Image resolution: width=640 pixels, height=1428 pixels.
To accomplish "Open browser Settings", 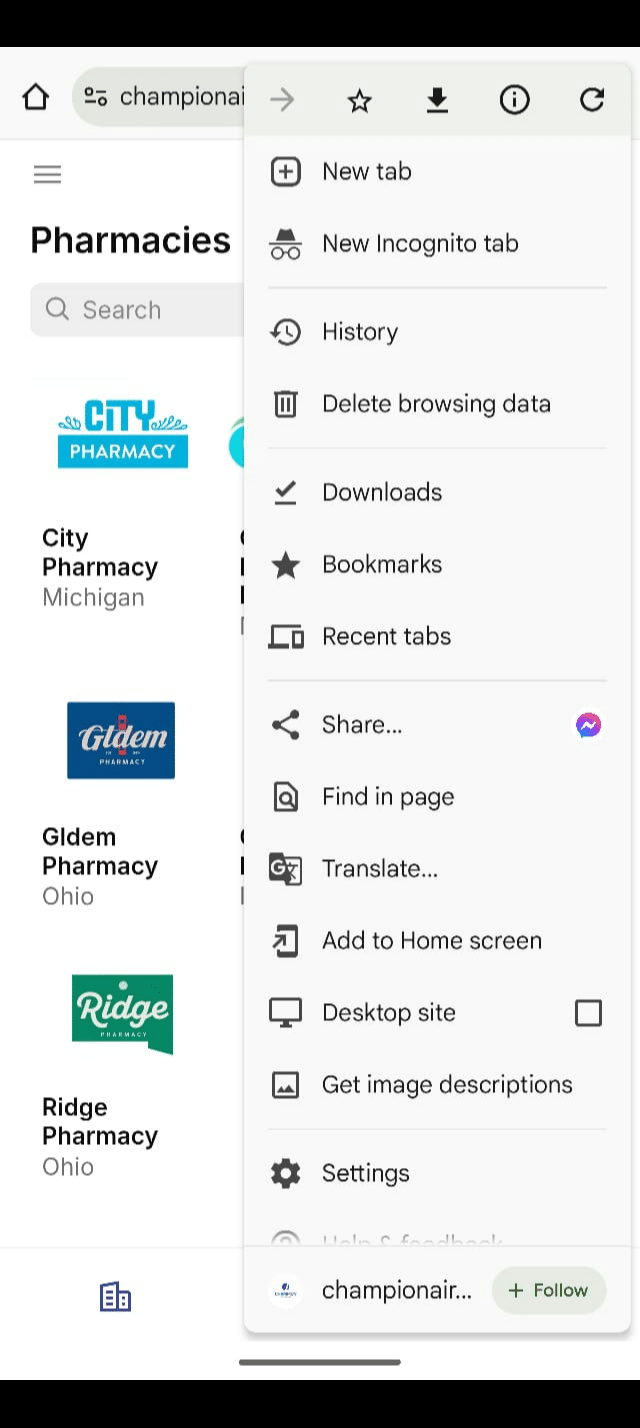I will [365, 1173].
